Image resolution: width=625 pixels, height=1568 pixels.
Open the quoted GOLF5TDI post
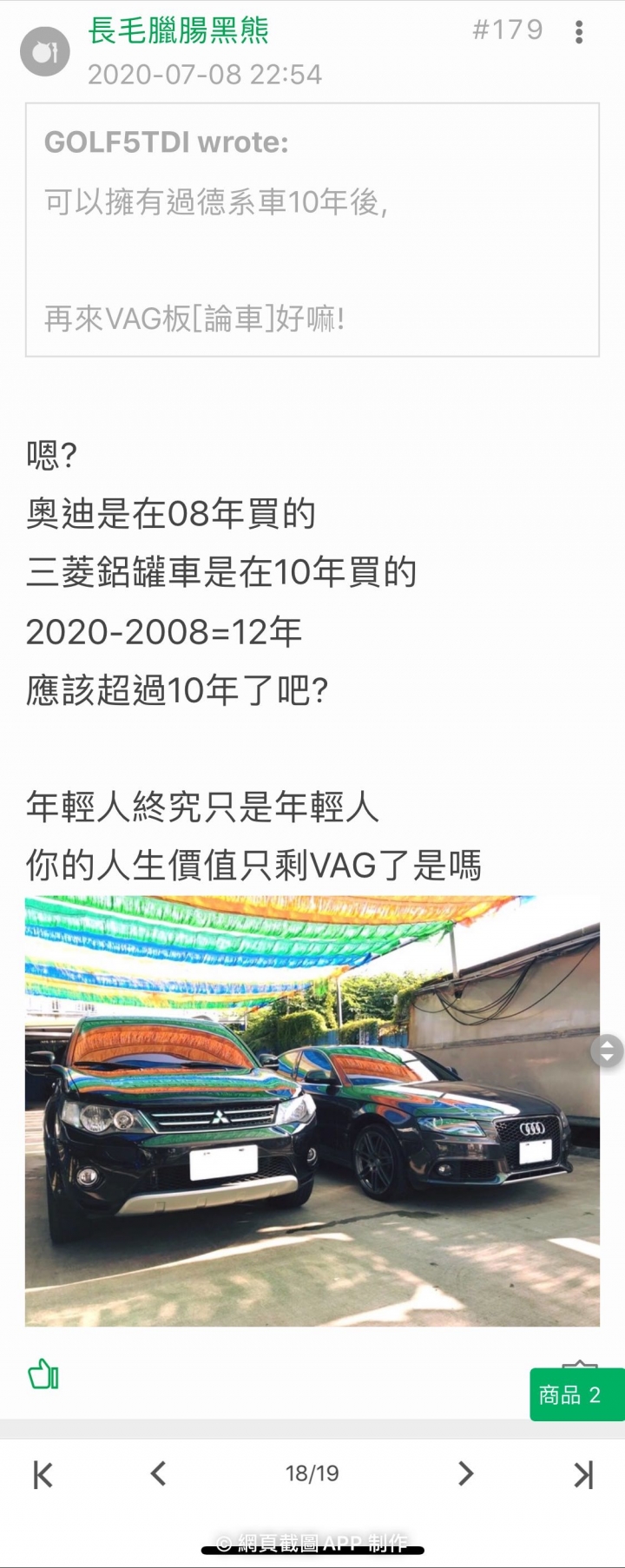pos(312,230)
